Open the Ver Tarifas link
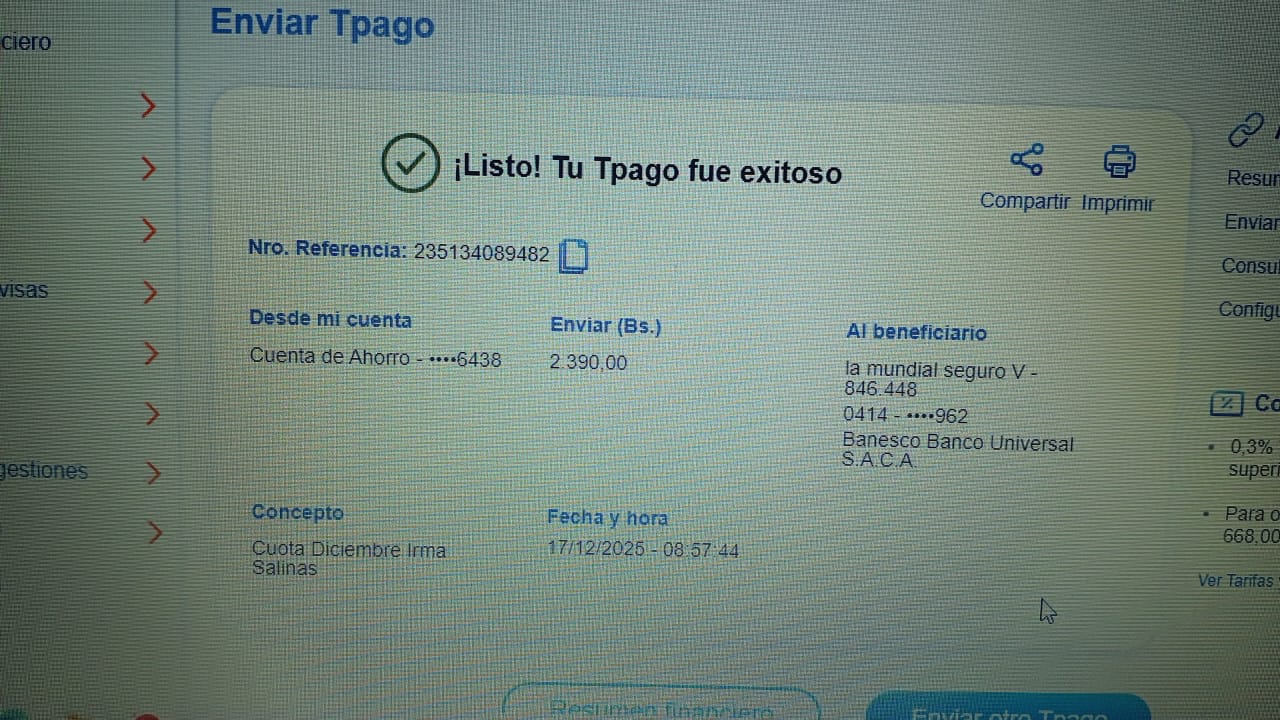 (1237, 580)
